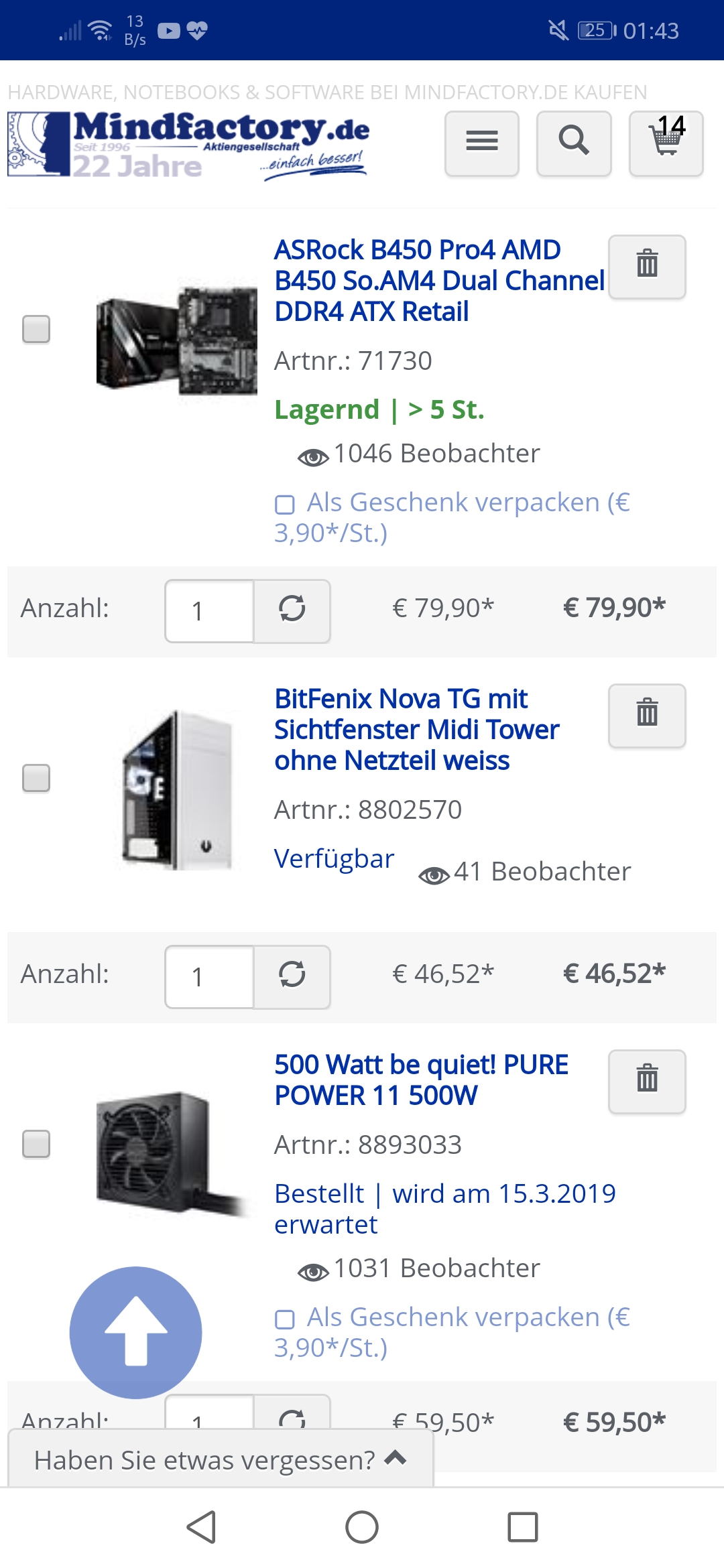Open the search function
The width and height of the screenshot is (724, 1568).
coord(573,143)
